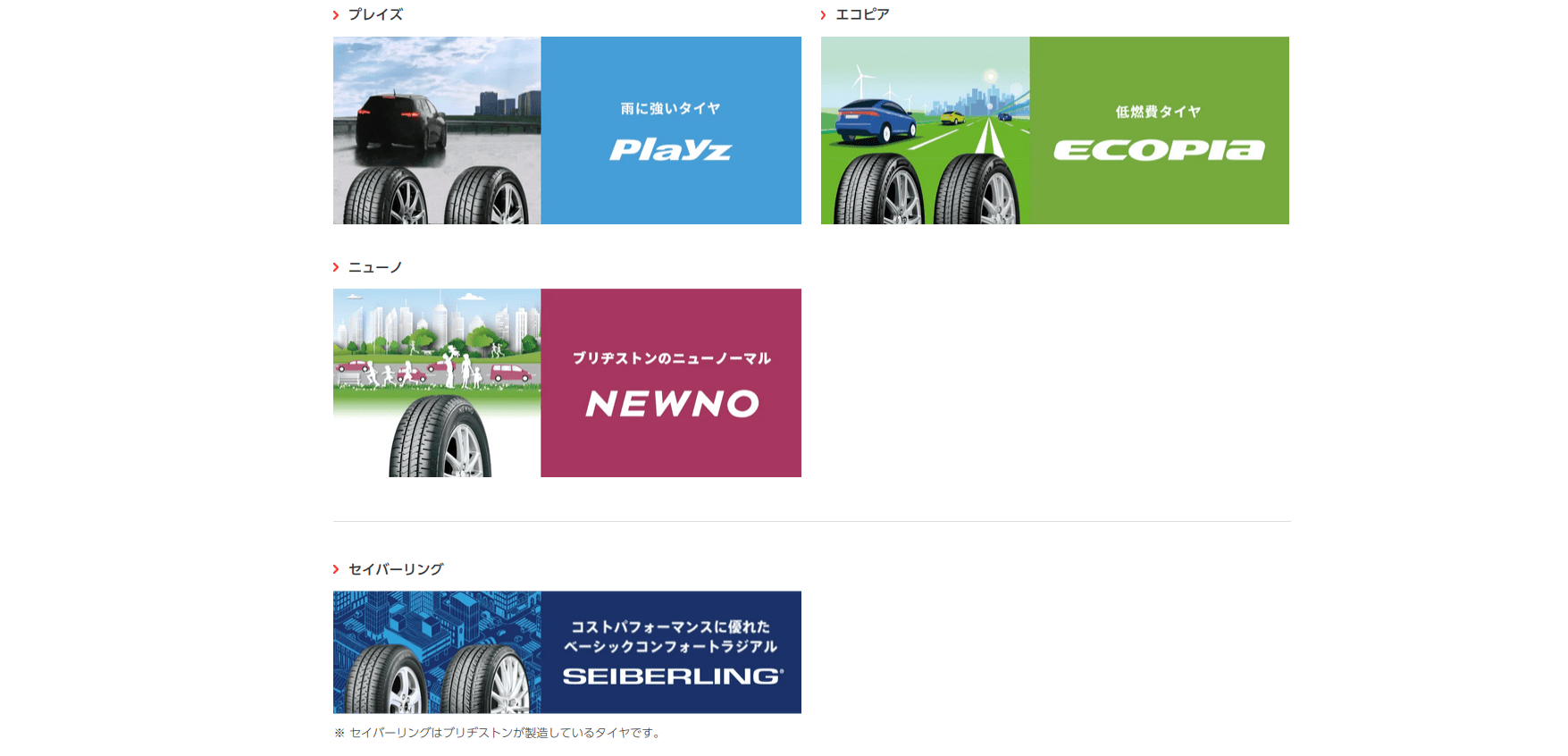
Task: Open the エコピア text link
Action: 861,14
